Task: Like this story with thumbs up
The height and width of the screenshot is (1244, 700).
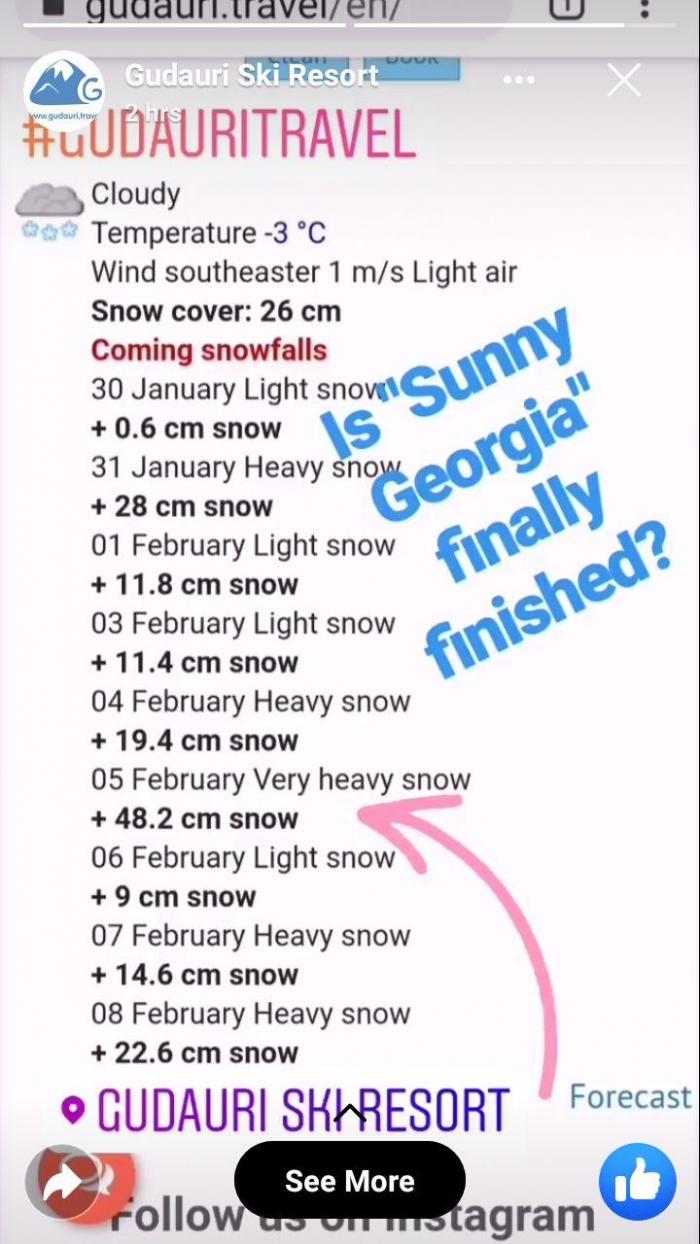Action: pyautogui.click(x=637, y=1182)
